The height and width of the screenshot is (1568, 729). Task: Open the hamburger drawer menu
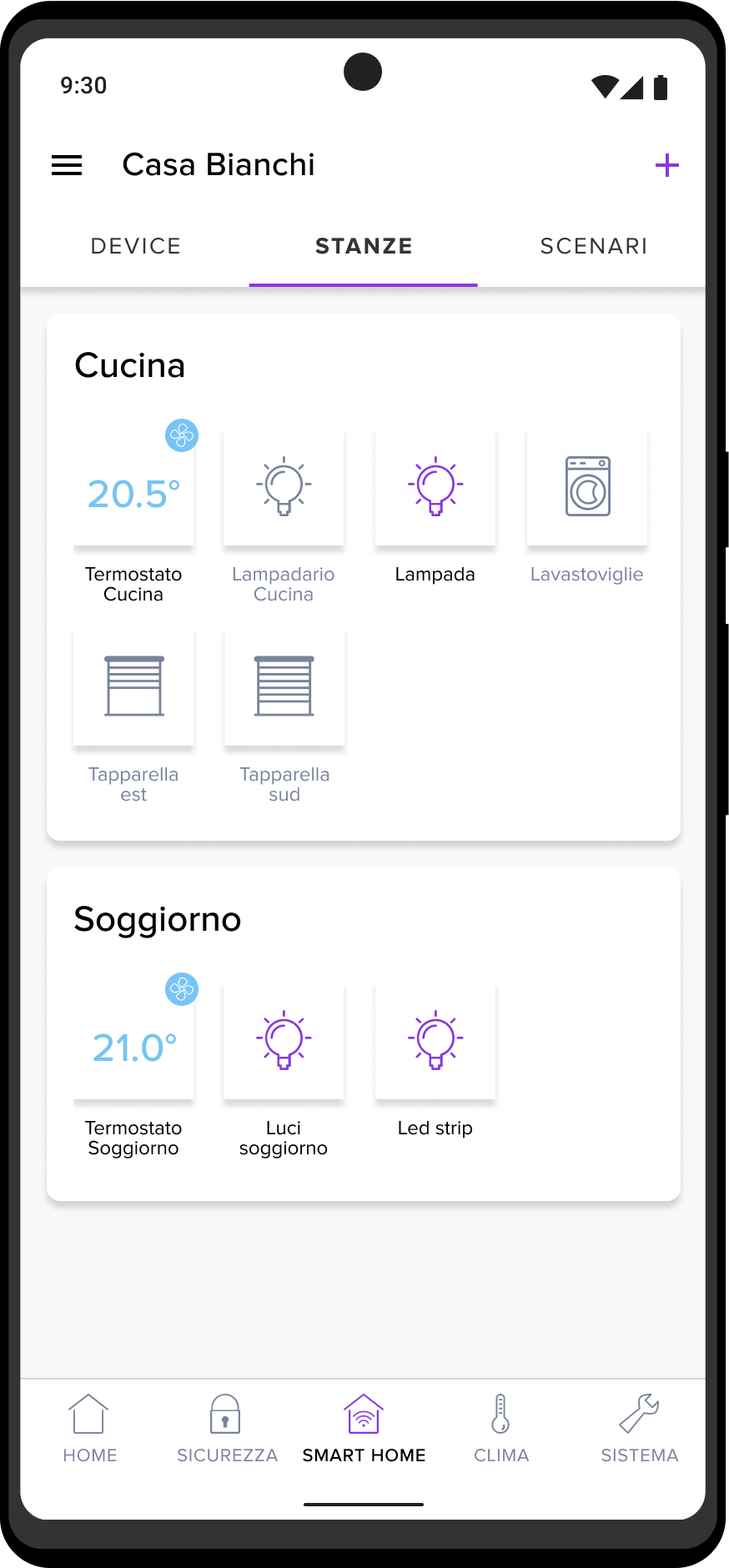coord(67,165)
